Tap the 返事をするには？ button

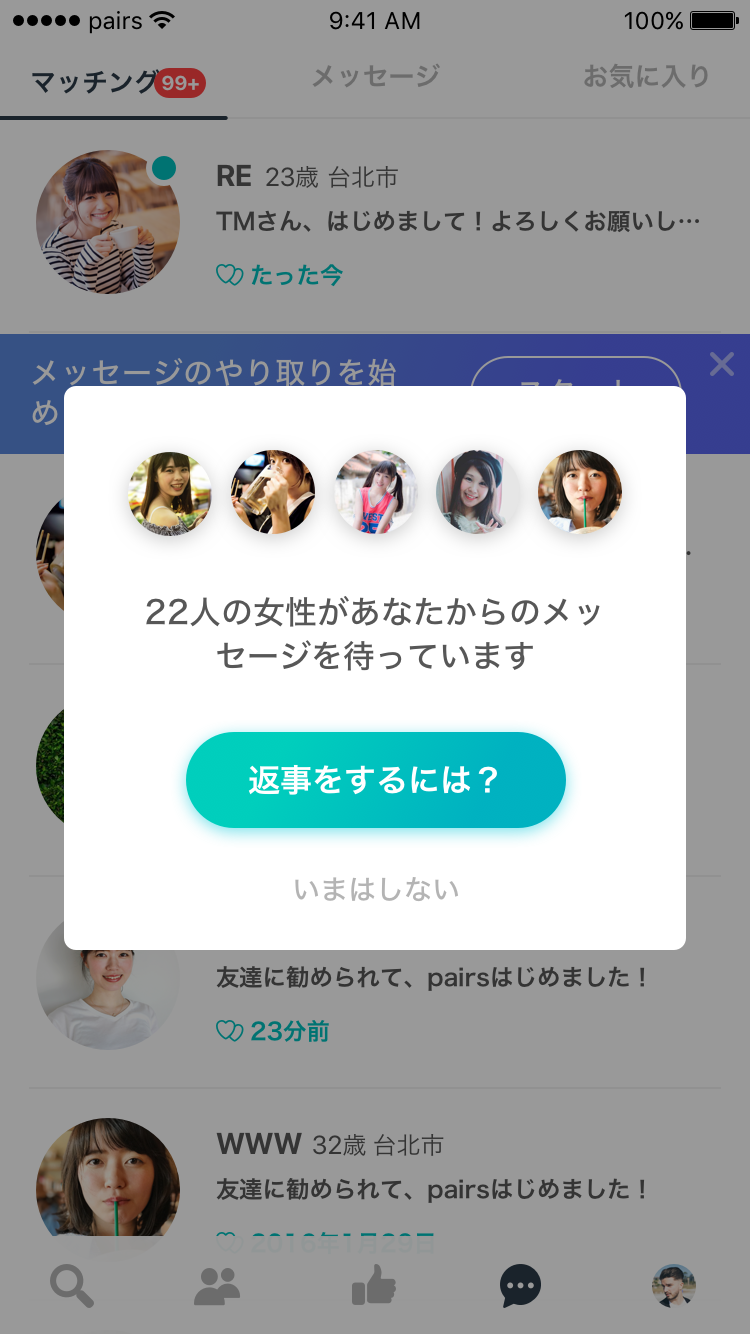pyautogui.click(x=375, y=780)
